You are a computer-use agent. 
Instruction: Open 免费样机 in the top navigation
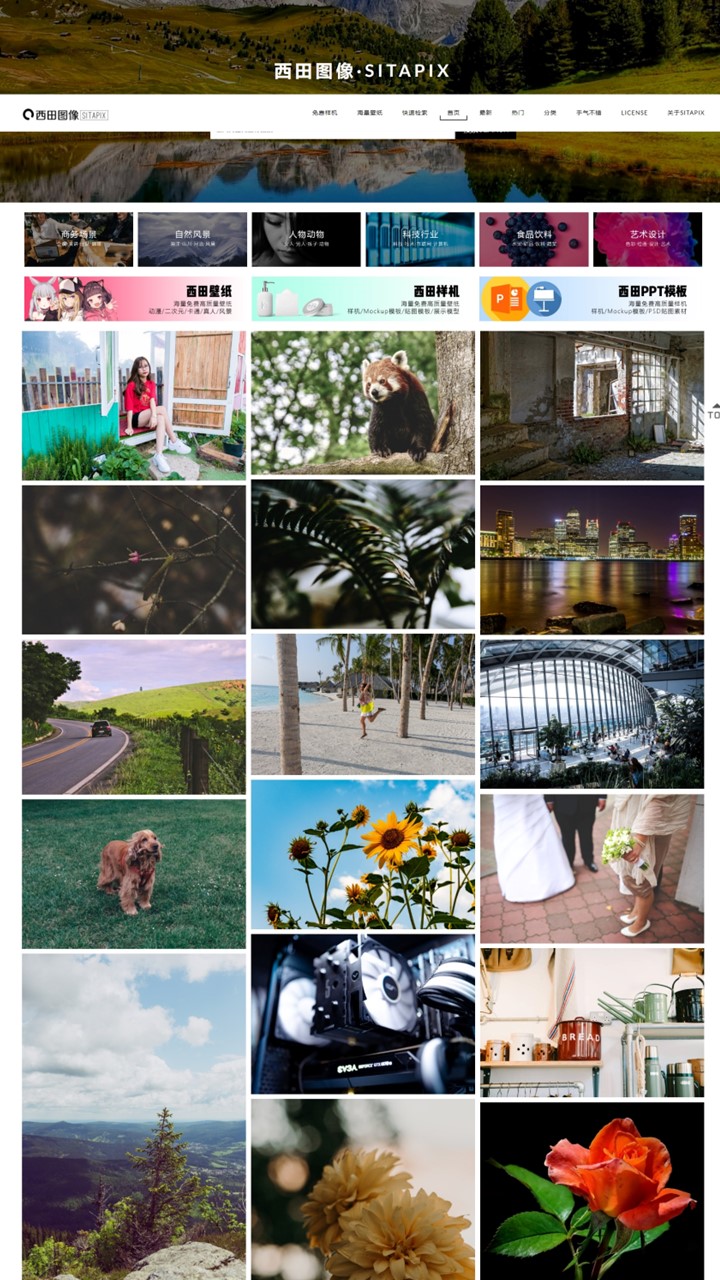[325, 113]
